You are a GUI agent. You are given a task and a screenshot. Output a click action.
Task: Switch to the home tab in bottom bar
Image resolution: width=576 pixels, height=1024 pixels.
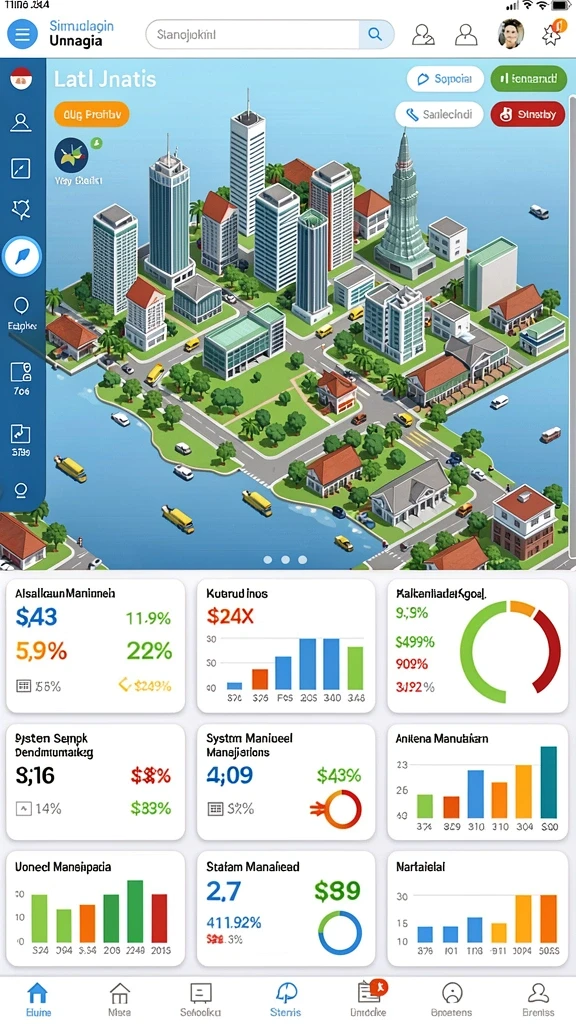tap(37, 999)
